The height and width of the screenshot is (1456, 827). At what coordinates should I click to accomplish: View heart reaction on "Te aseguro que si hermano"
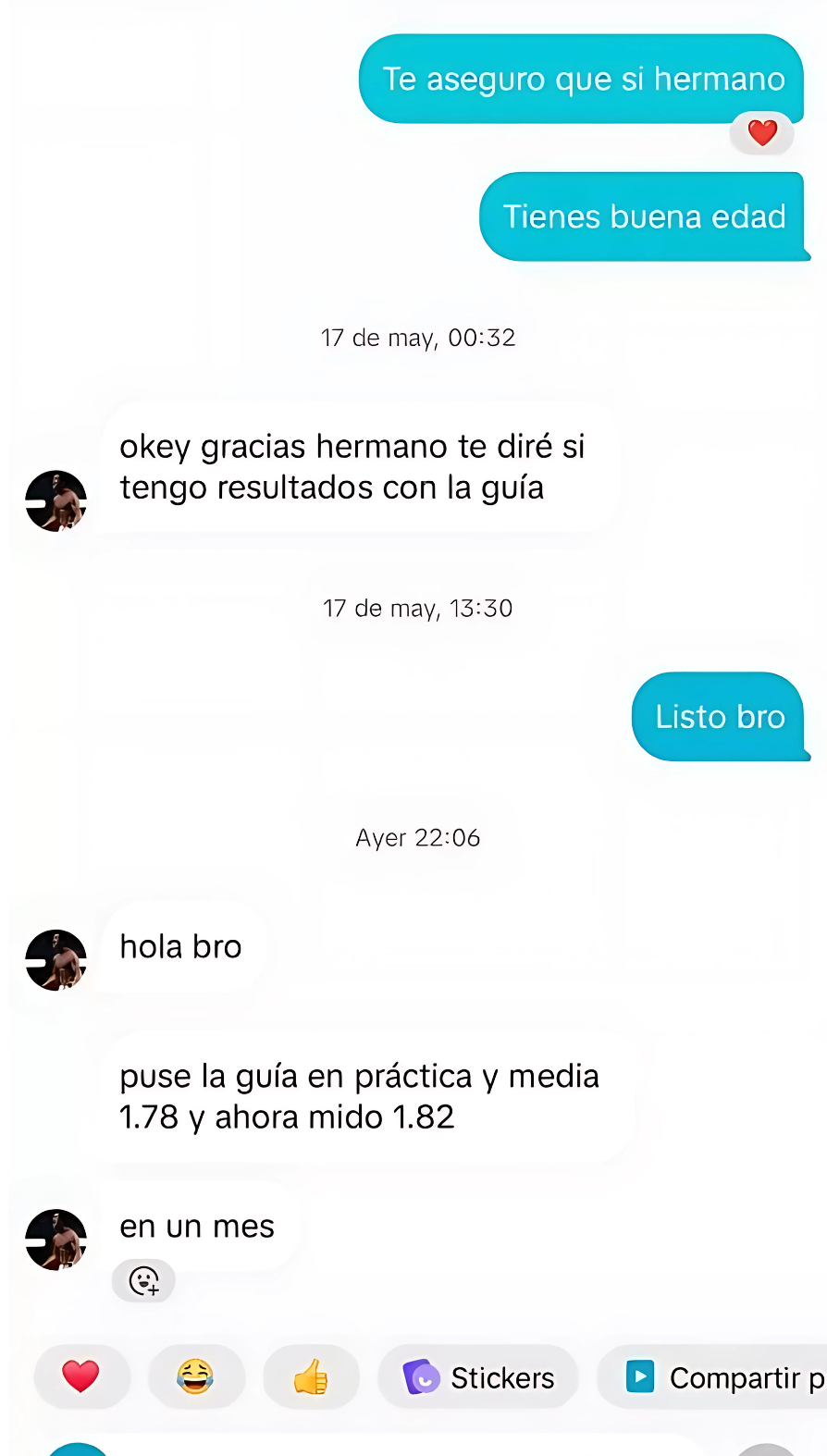pos(761,133)
